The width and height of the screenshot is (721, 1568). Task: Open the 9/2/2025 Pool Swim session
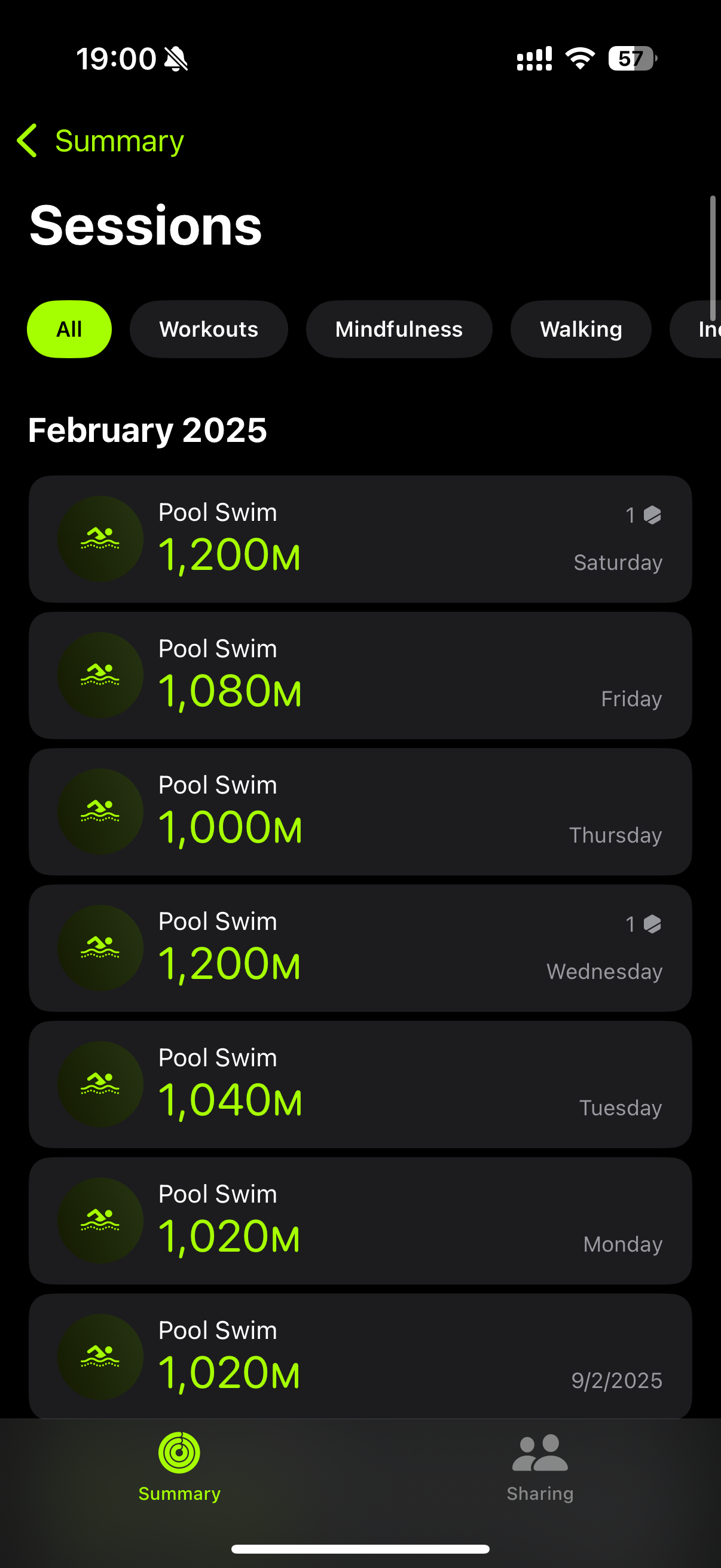coord(360,1356)
